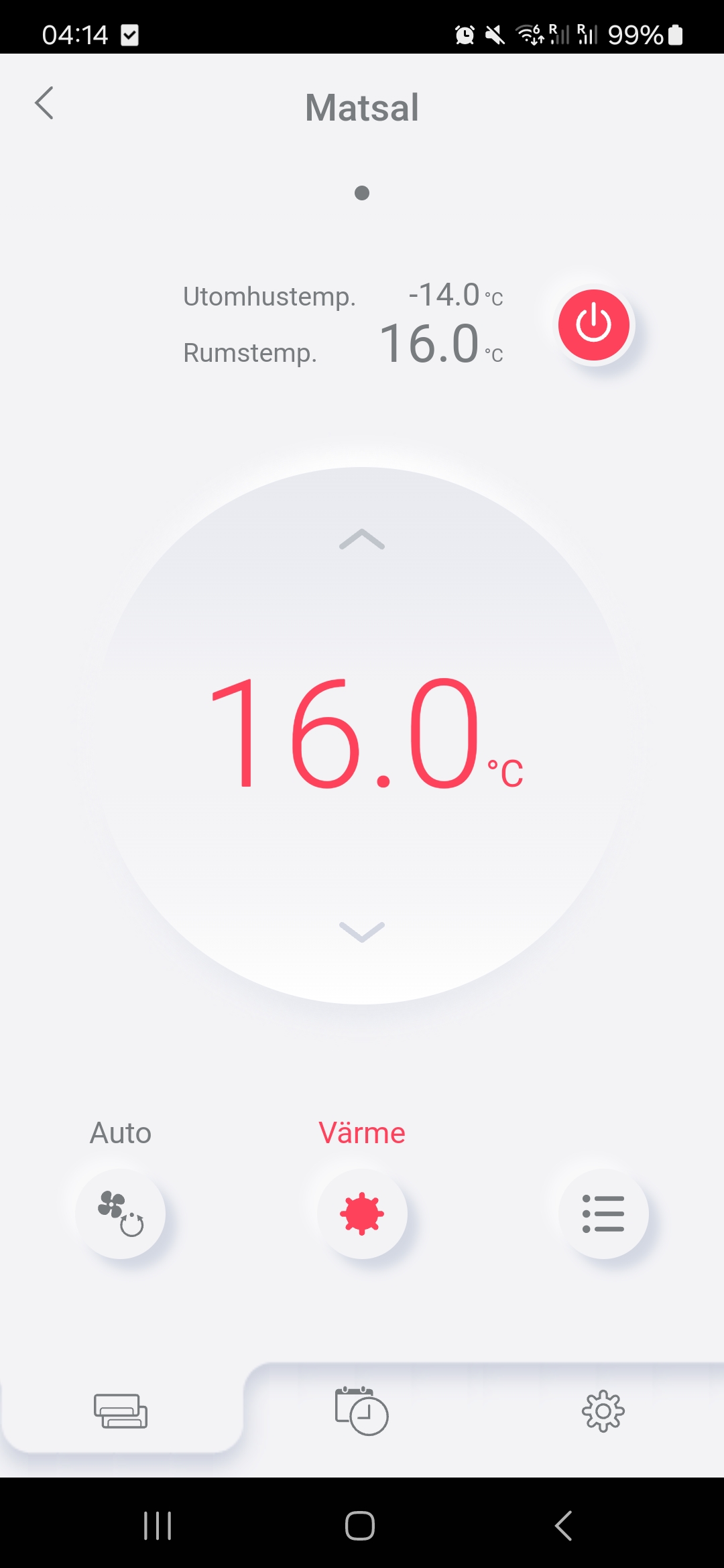Raise the set temperature with the up arrow
Viewport: 724px width, 1568px height.
pos(362,539)
